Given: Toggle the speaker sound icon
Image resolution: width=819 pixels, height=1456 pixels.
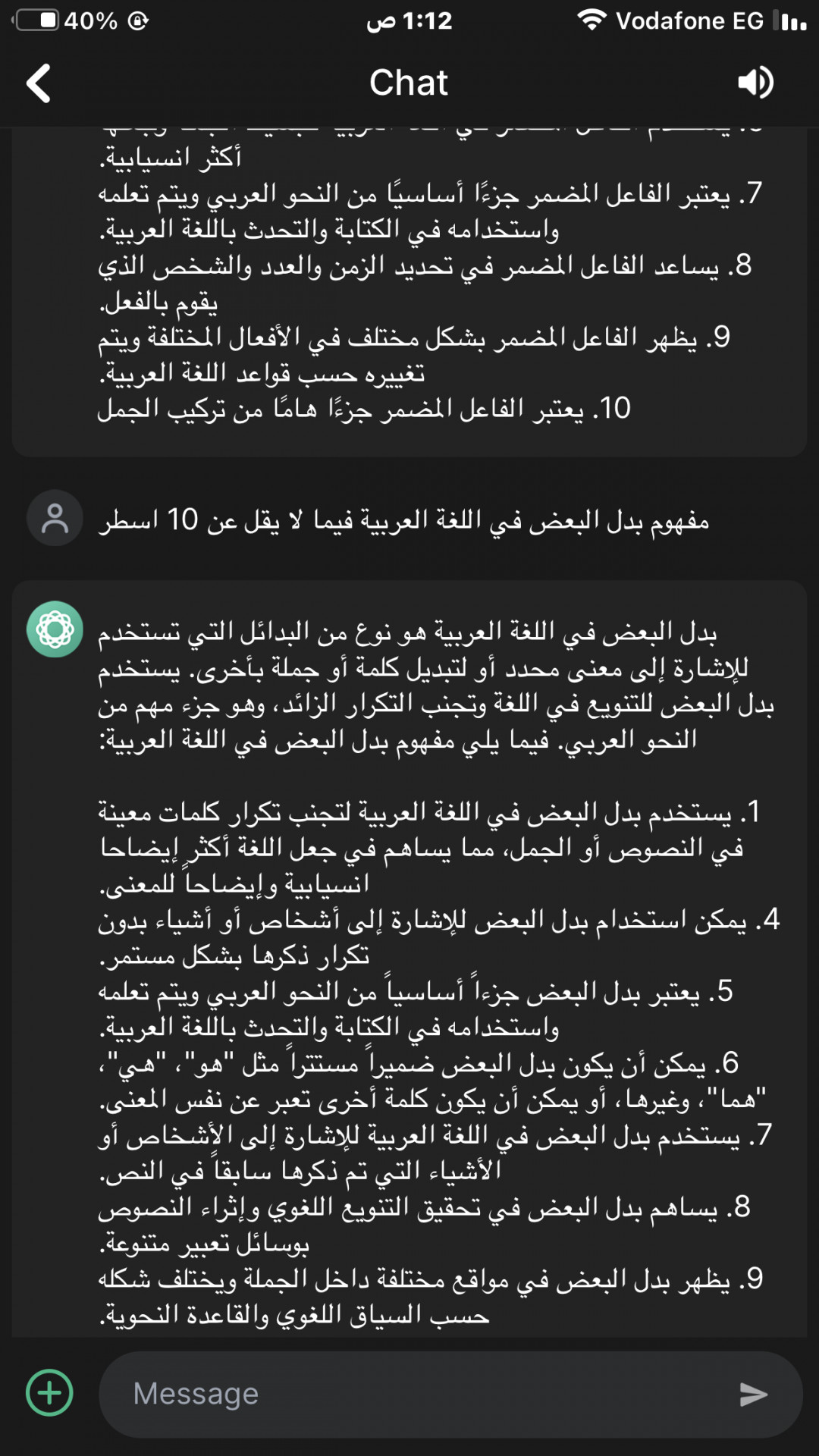Looking at the screenshot, I should point(755,83).
